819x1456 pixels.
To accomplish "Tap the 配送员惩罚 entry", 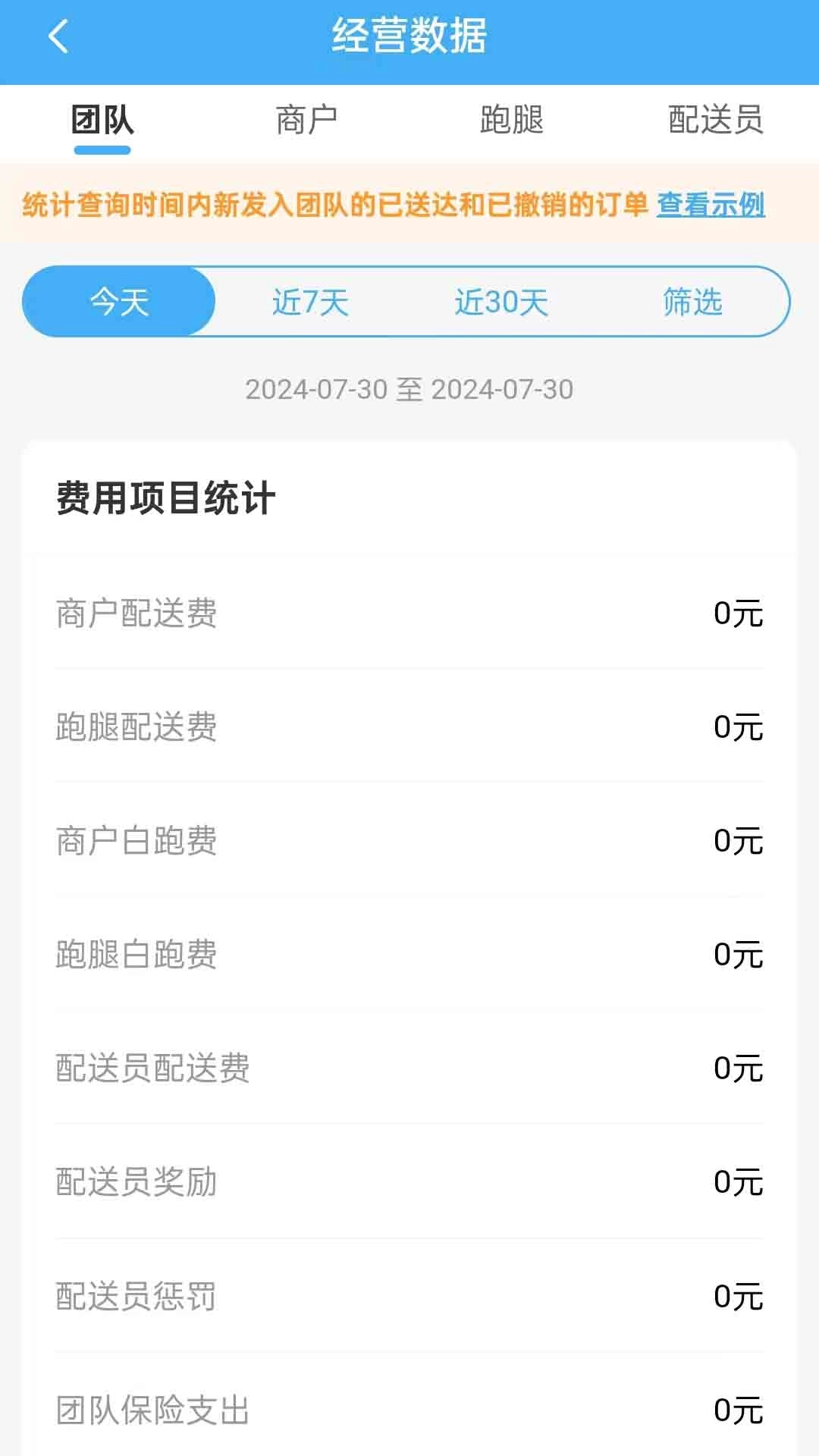I will 409,1297.
